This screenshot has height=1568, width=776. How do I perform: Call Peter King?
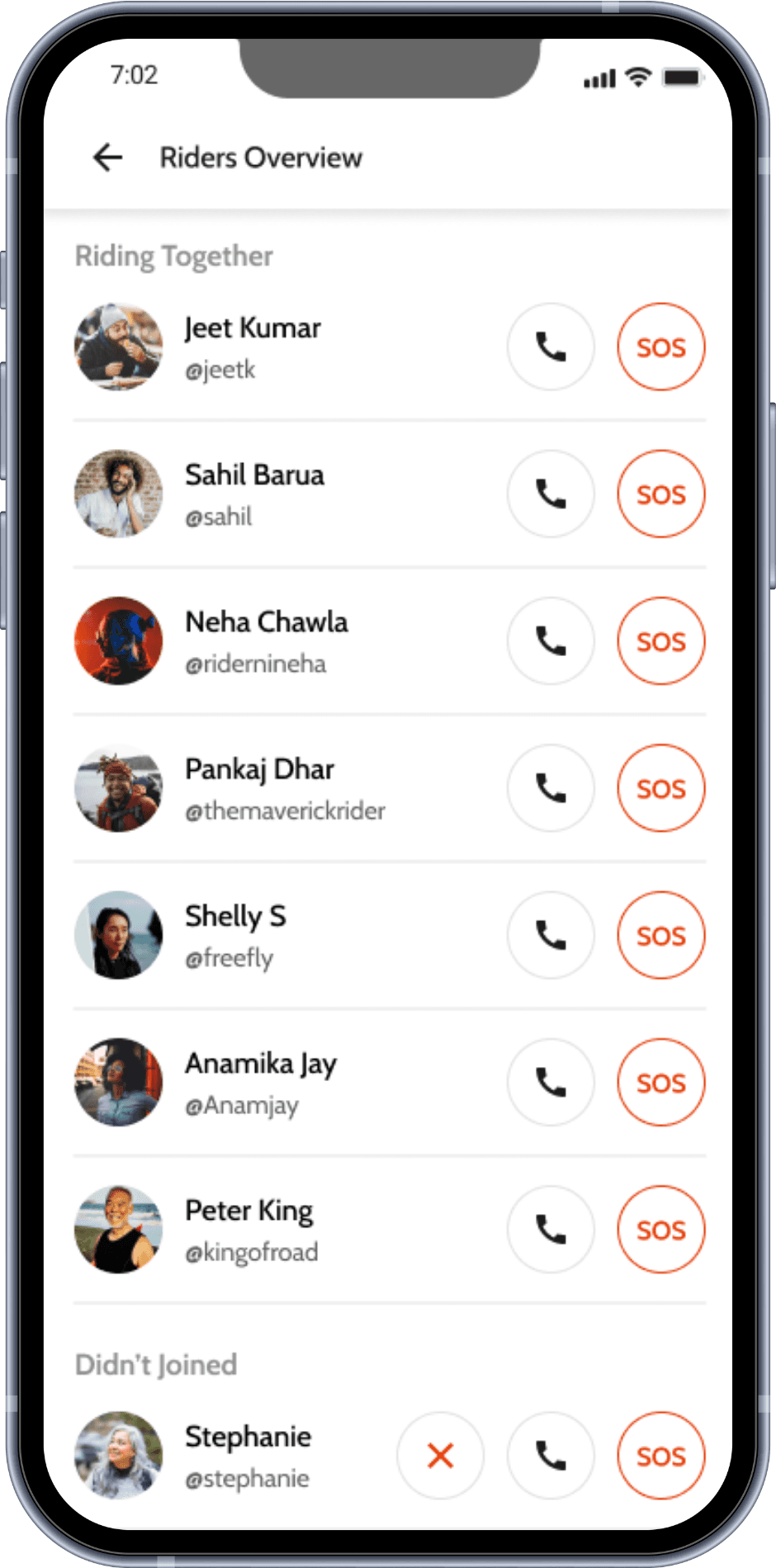551,1230
